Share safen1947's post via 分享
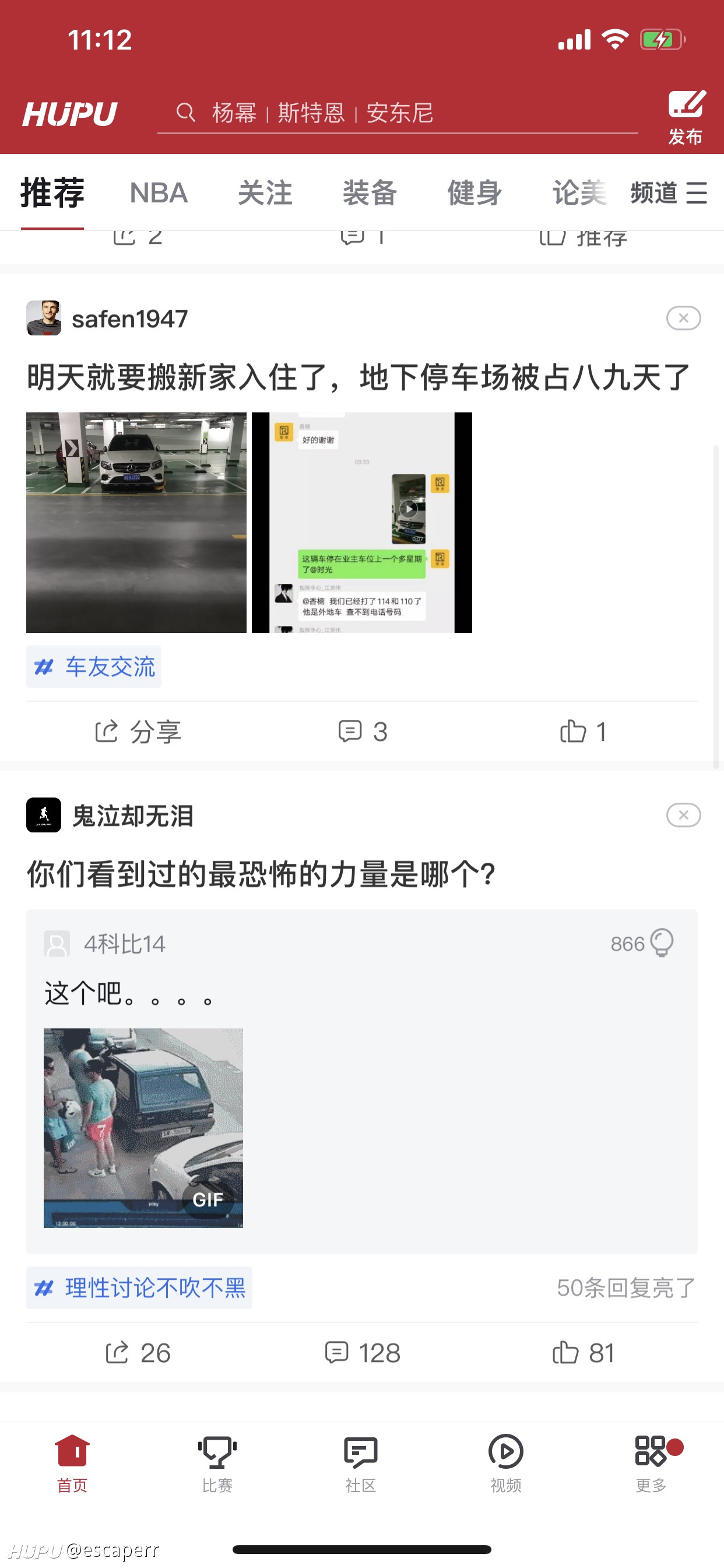The image size is (724, 1568). 138,731
